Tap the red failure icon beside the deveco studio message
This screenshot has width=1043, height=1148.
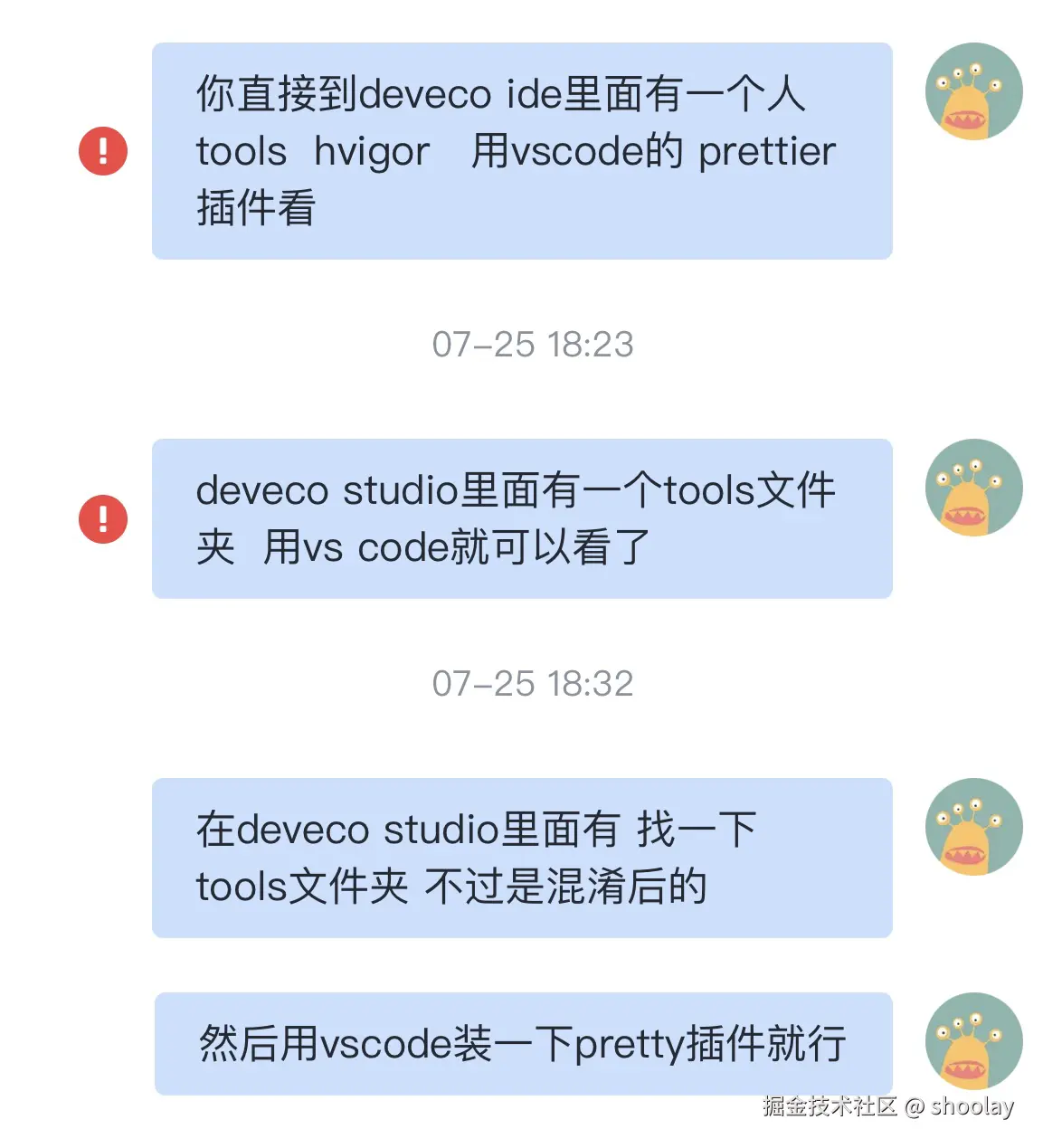[x=102, y=519]
